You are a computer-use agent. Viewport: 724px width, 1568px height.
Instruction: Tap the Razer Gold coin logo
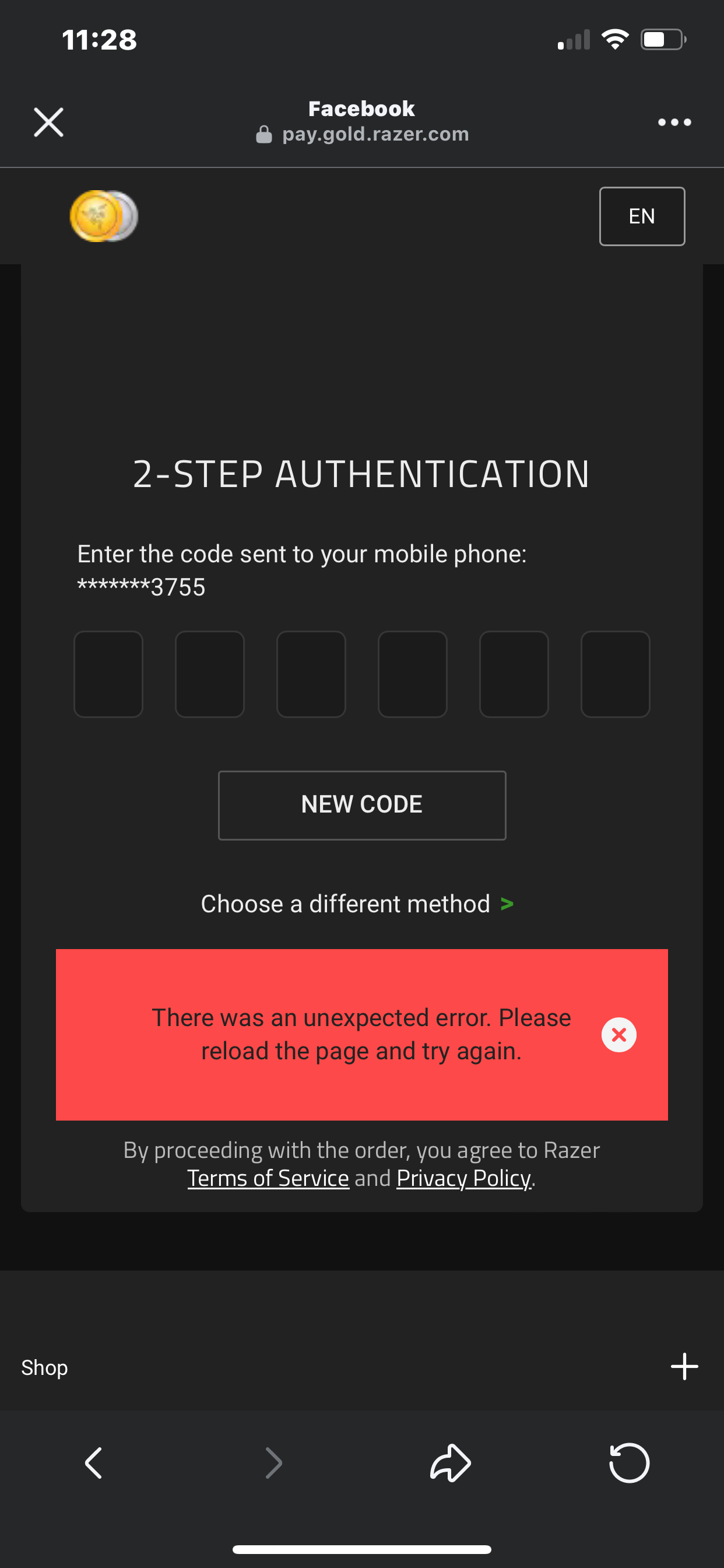coord(104,216)
